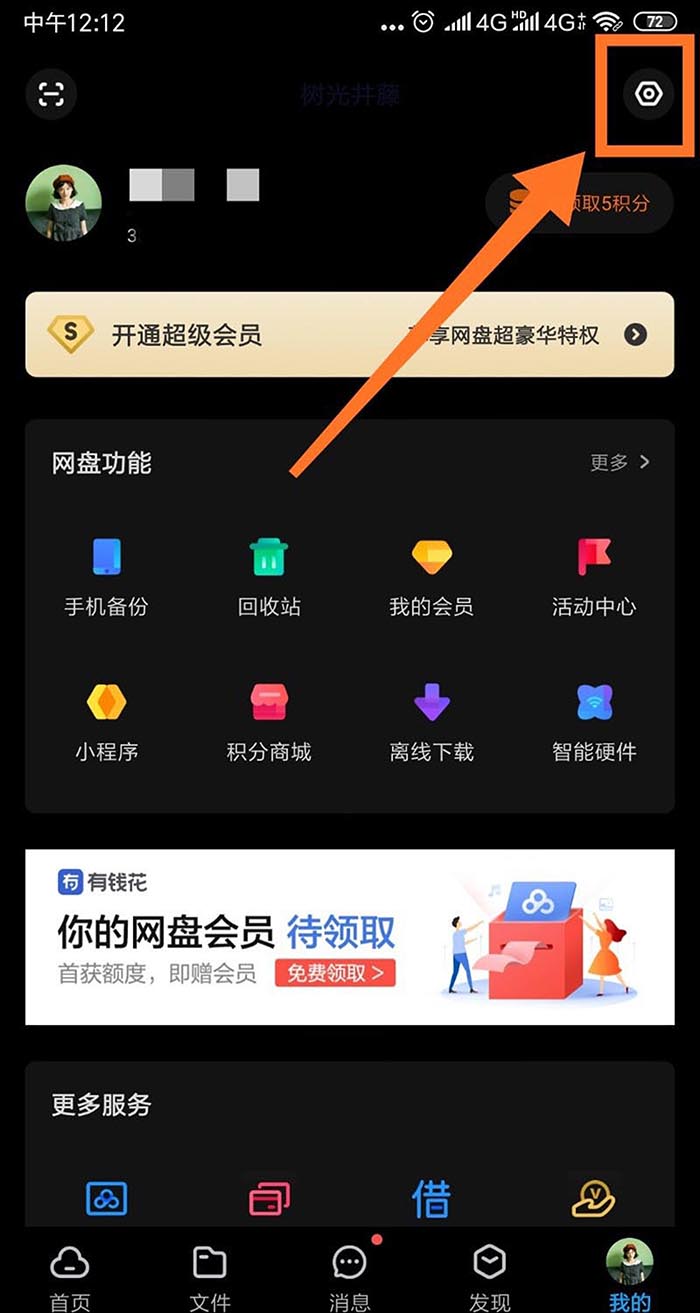
Task: Claim the 5 points reward
Action: pos(578,203)
